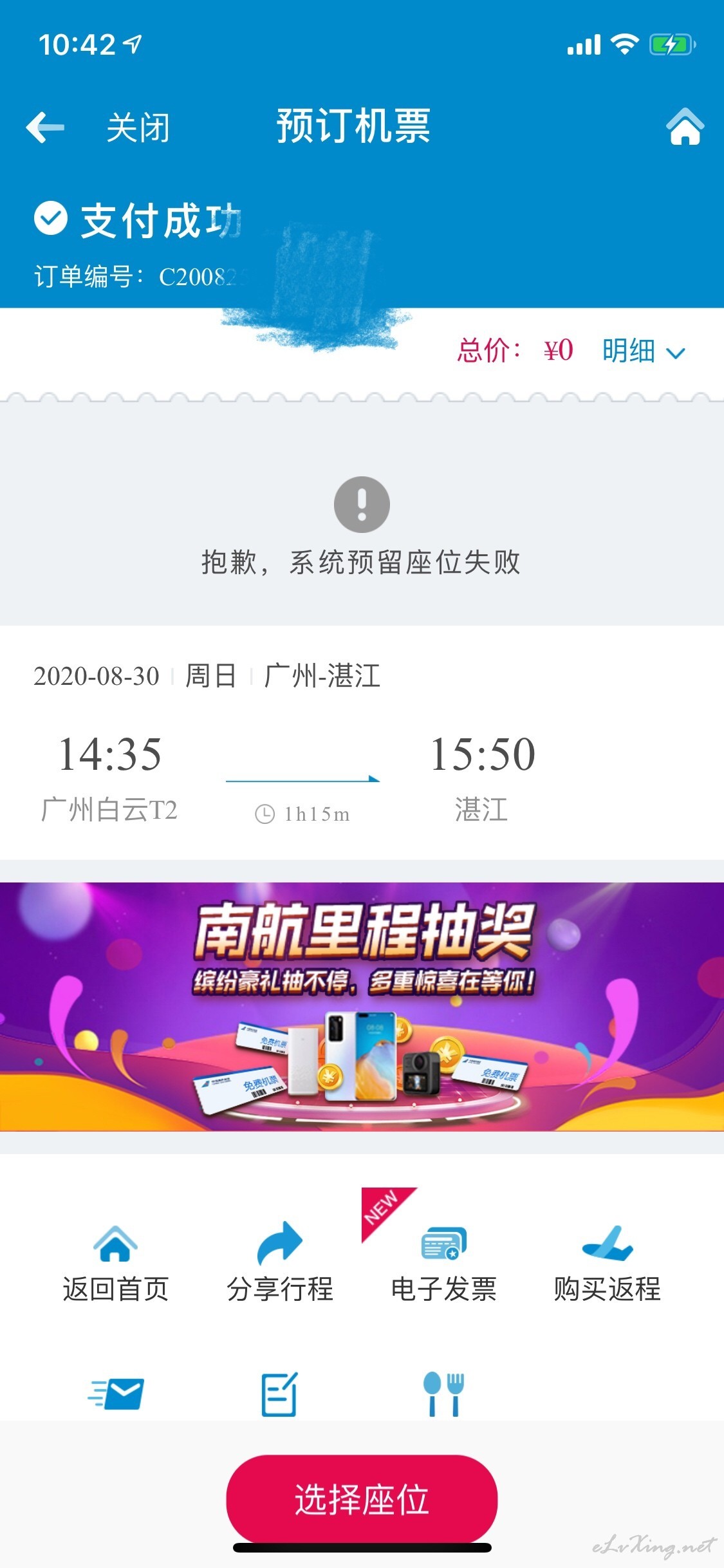
Task: Open the meal fork and spoon icon
Action: tap(444, 1394)
